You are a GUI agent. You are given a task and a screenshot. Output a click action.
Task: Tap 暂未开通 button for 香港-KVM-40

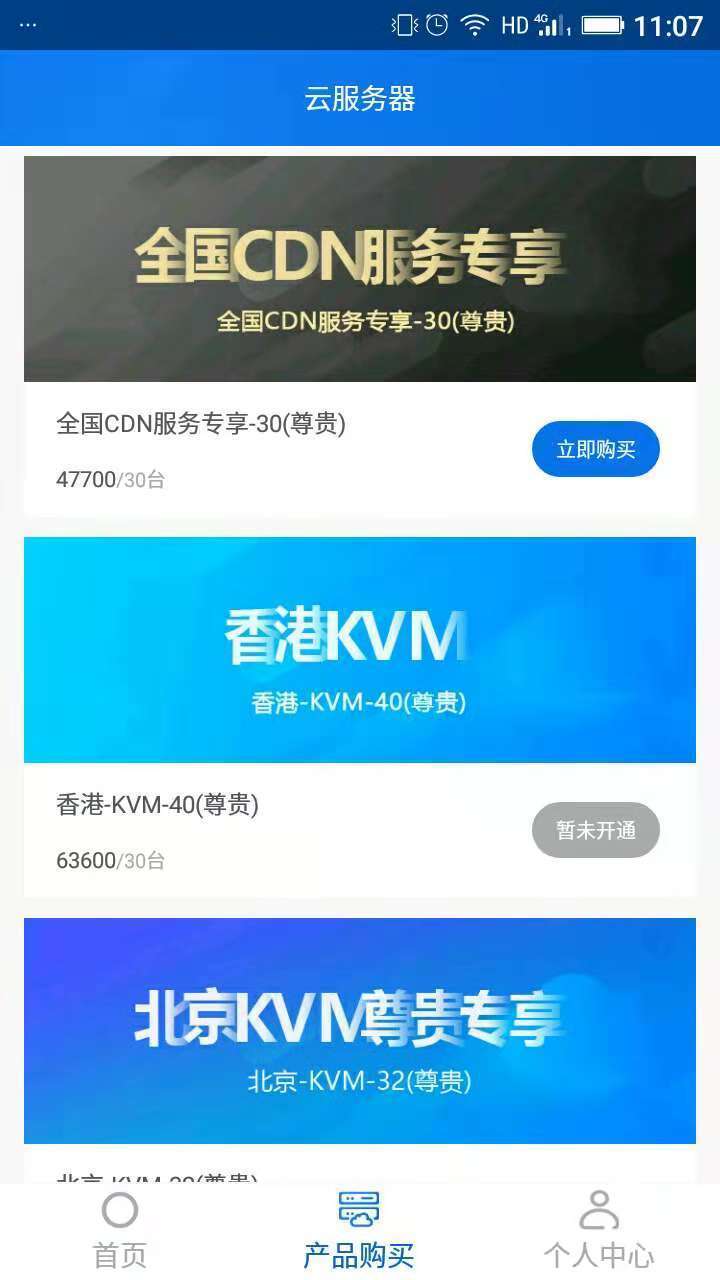[x=595, y=830]
